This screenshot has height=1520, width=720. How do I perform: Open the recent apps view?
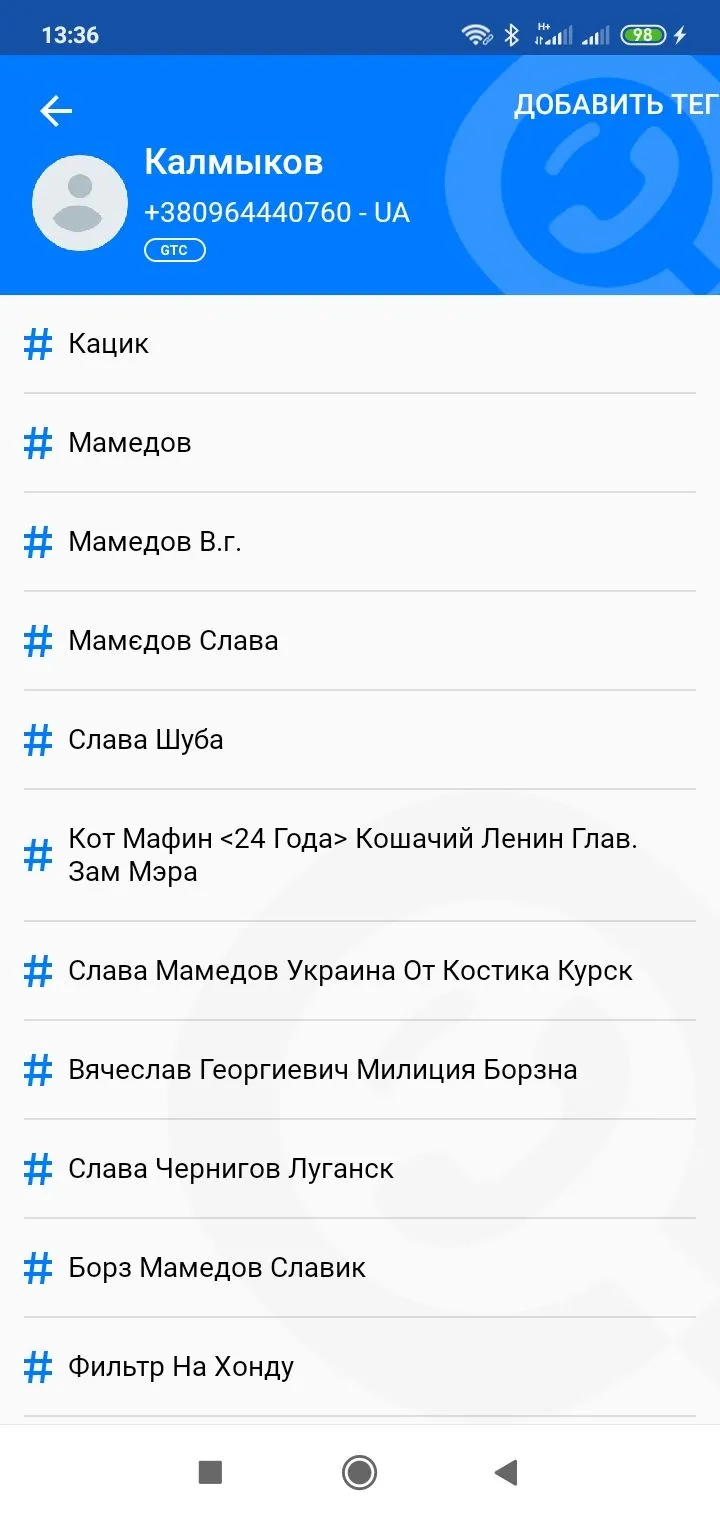[x=210, y=1472]
